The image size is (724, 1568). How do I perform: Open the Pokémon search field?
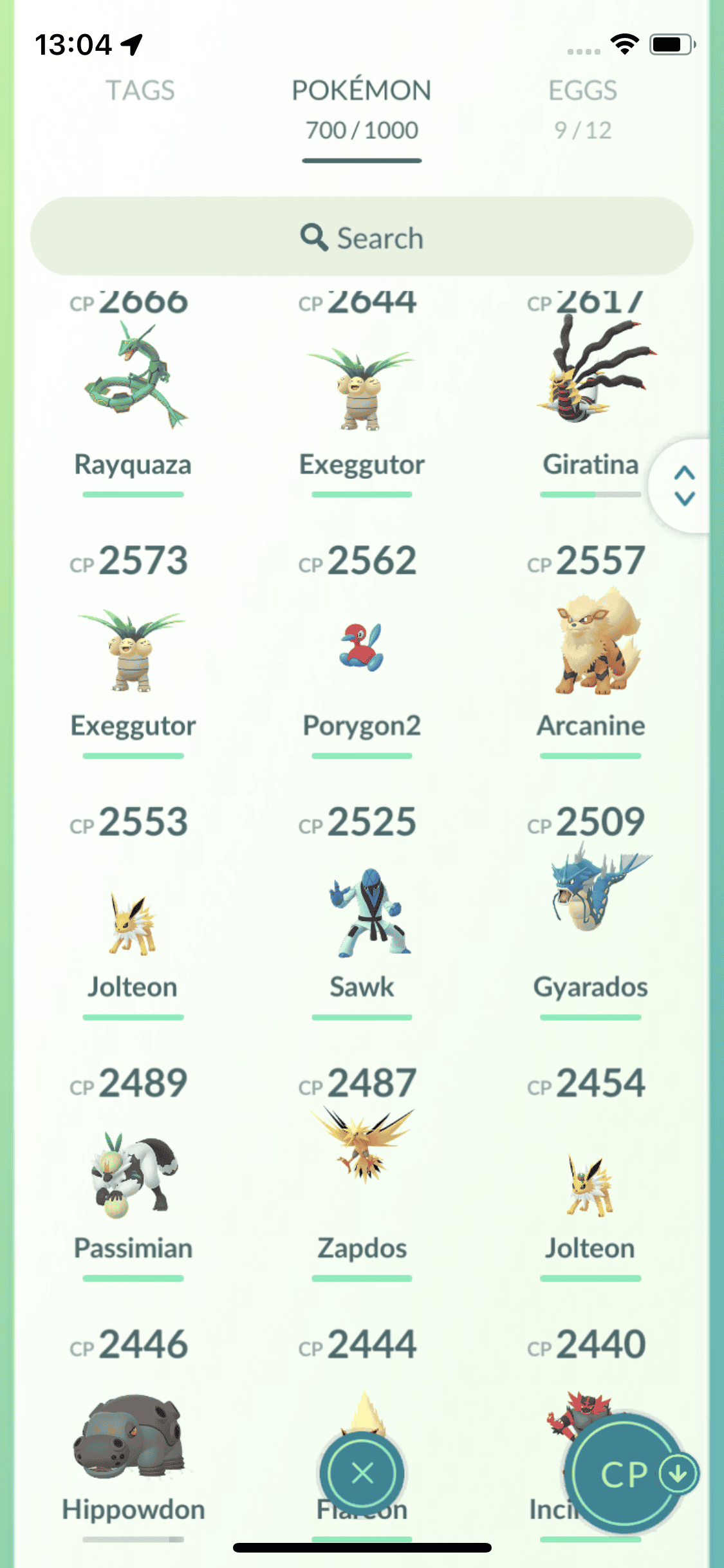point(362,237)
